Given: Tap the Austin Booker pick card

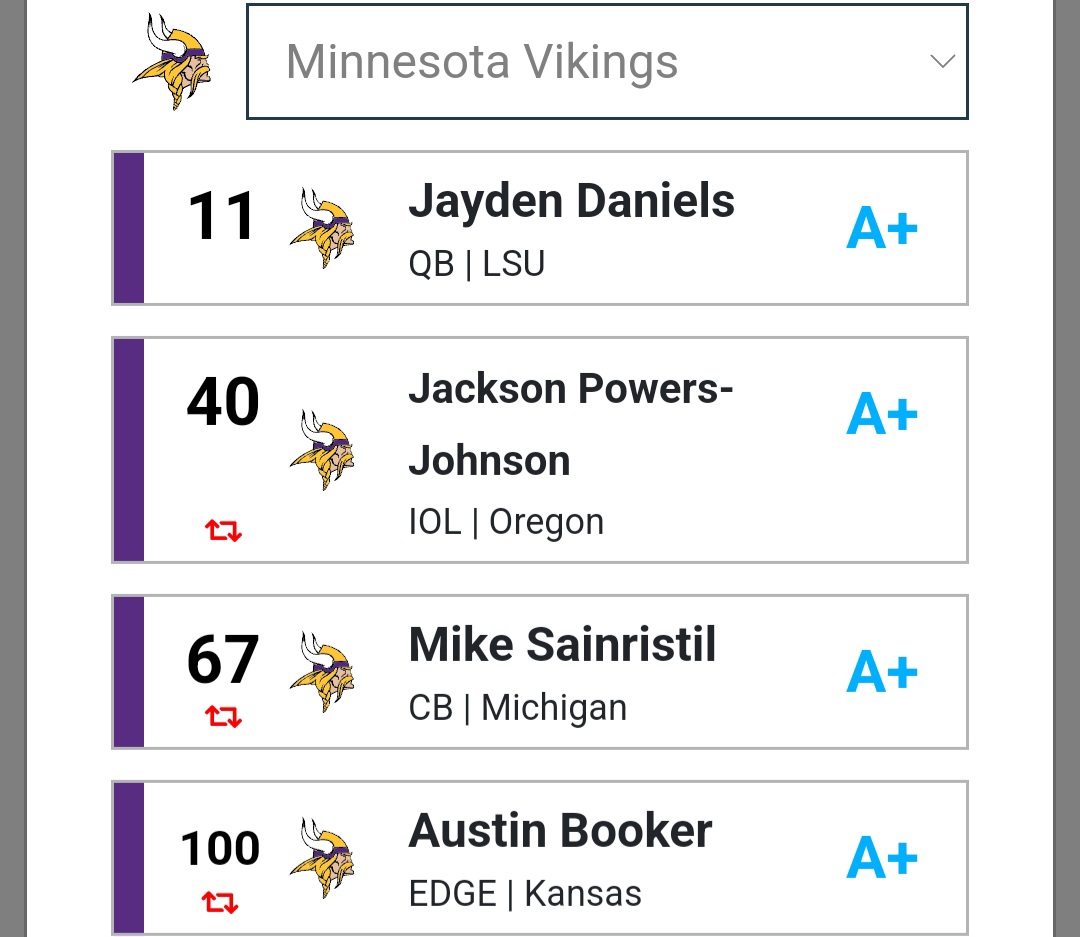Looking at the screenshot, I should coord(540,858).
